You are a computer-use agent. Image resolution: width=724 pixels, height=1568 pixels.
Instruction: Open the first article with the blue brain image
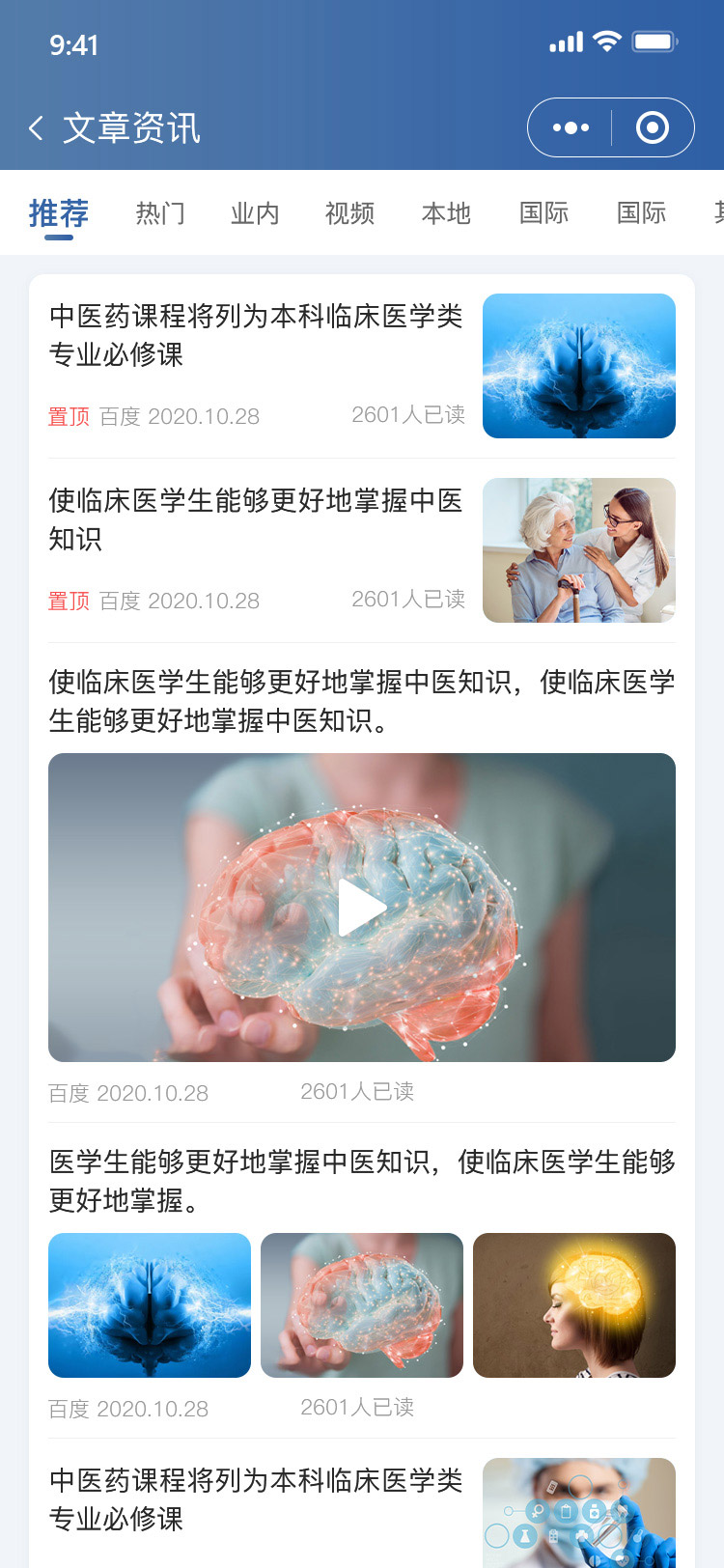coord(362,366)
